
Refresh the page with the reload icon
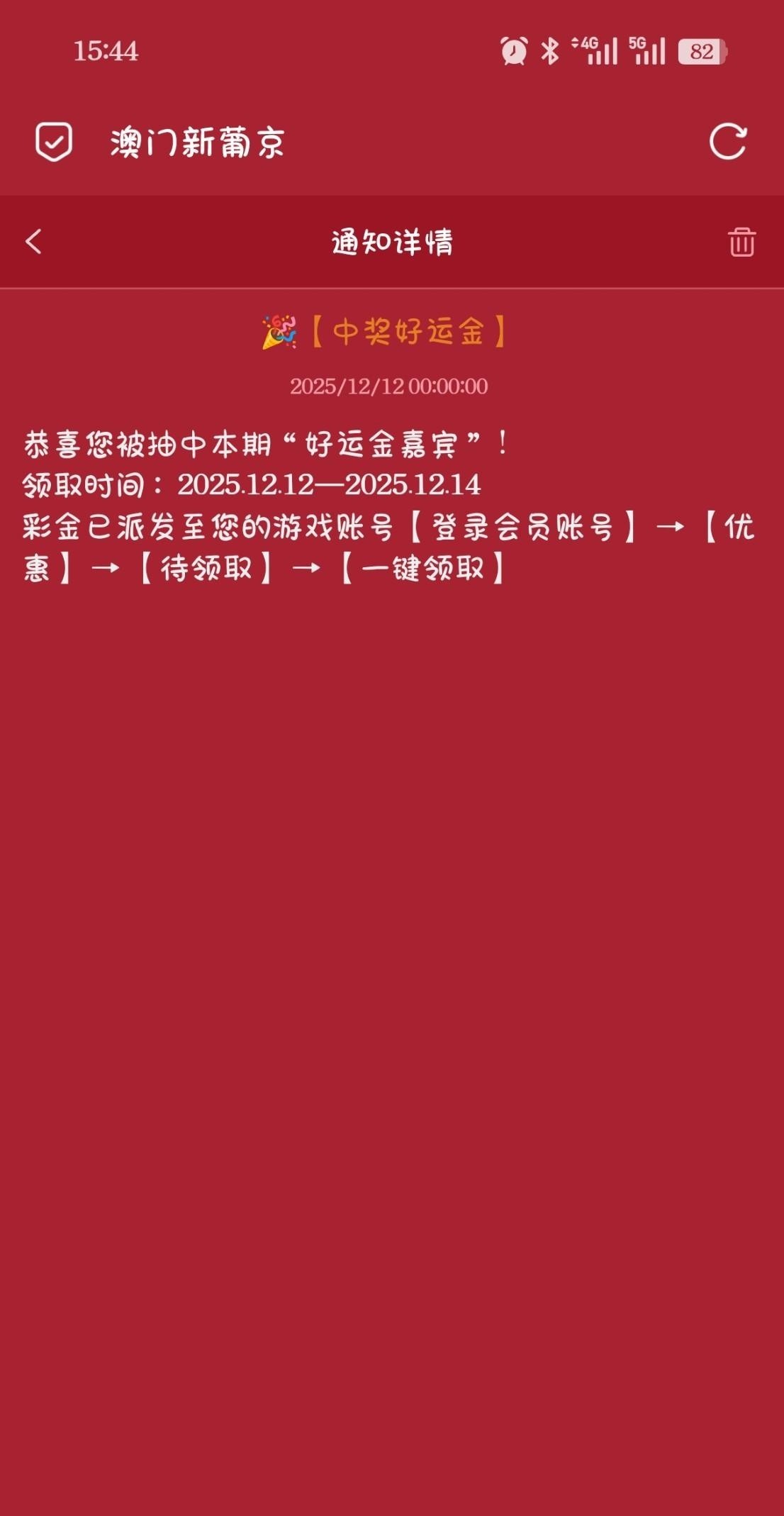[x=728, y=142]
